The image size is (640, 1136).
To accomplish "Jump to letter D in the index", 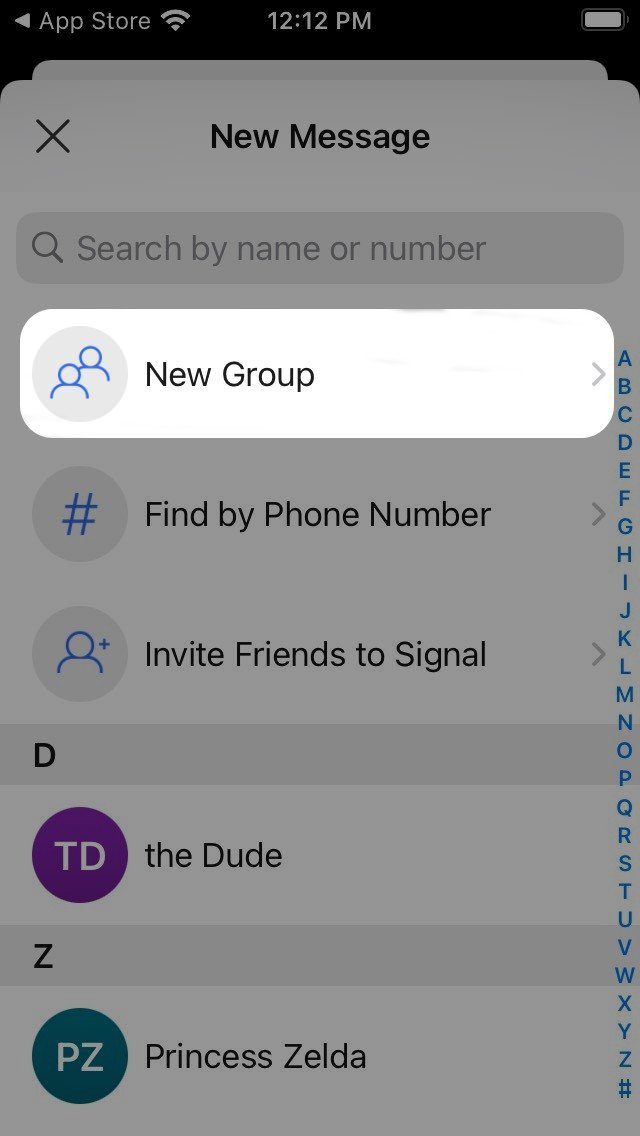I will 625,443.
